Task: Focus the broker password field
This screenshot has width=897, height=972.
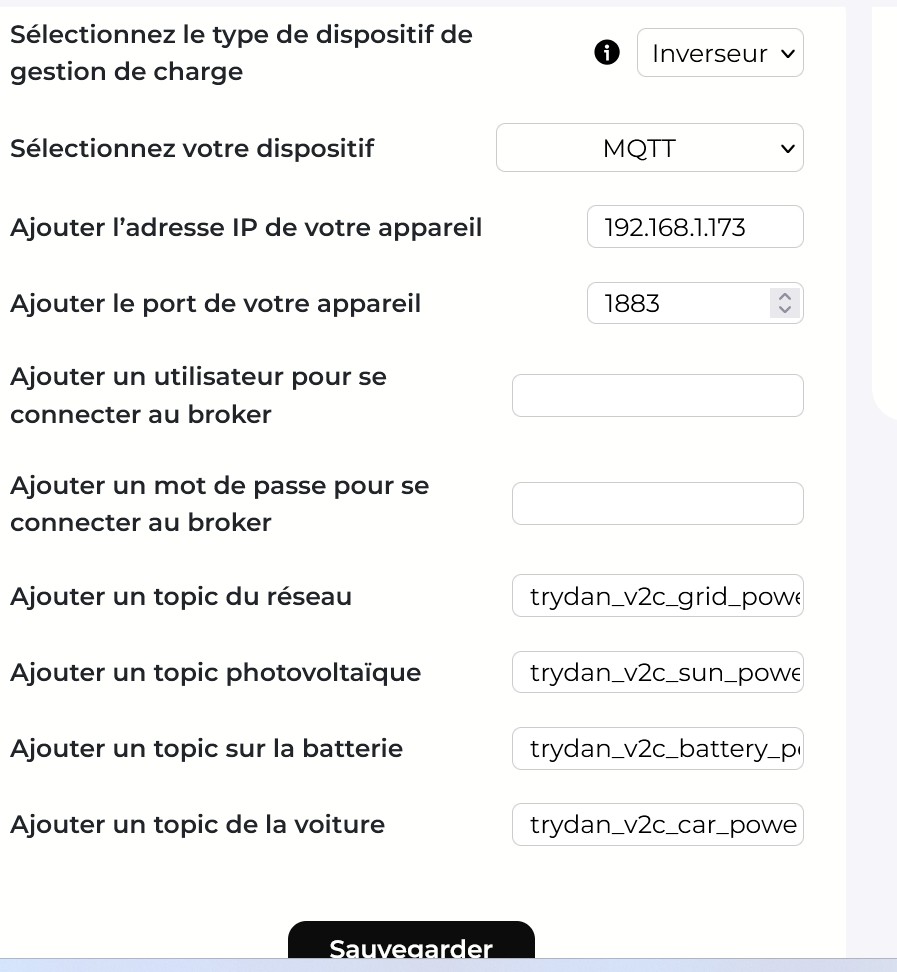Action: 657,503
